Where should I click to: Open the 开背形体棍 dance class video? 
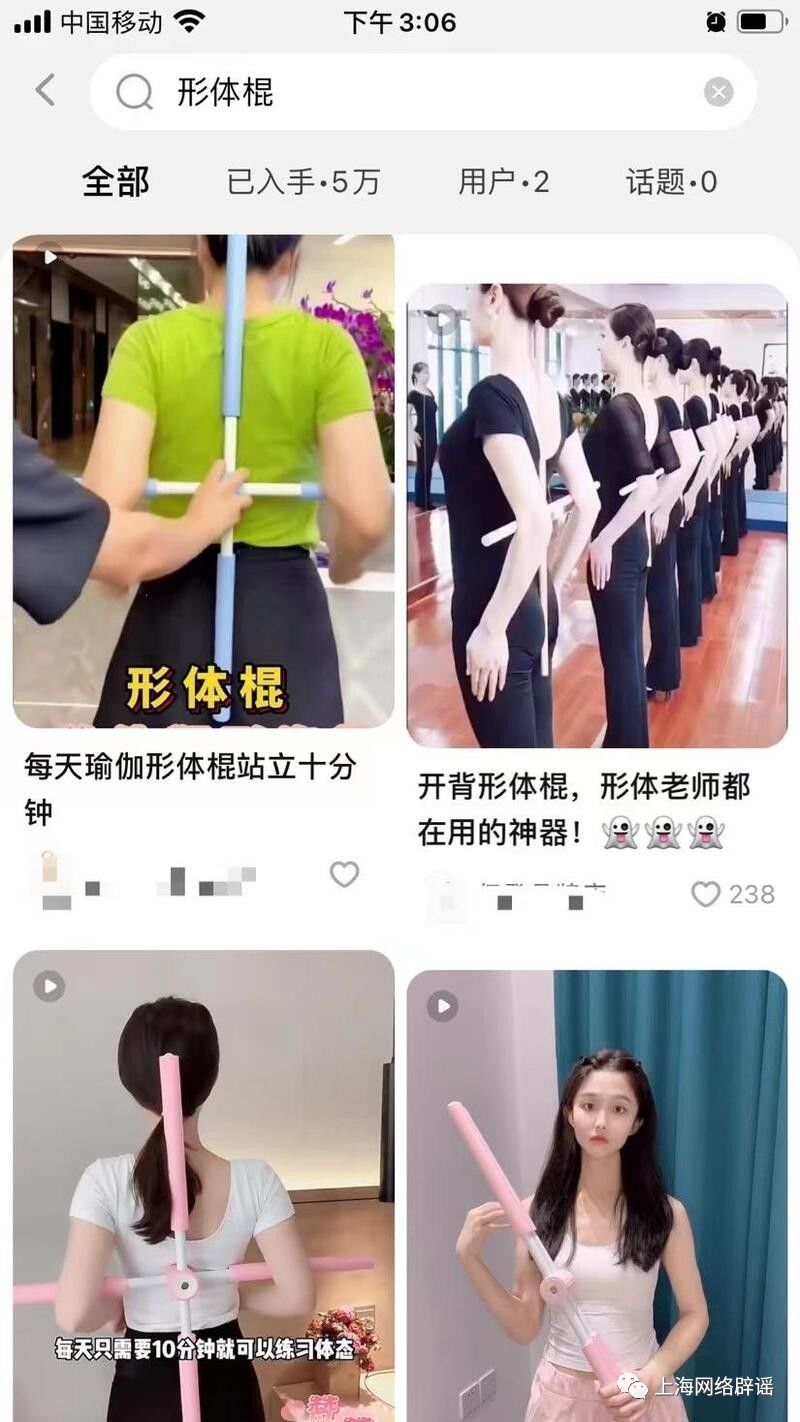[597, 515]
